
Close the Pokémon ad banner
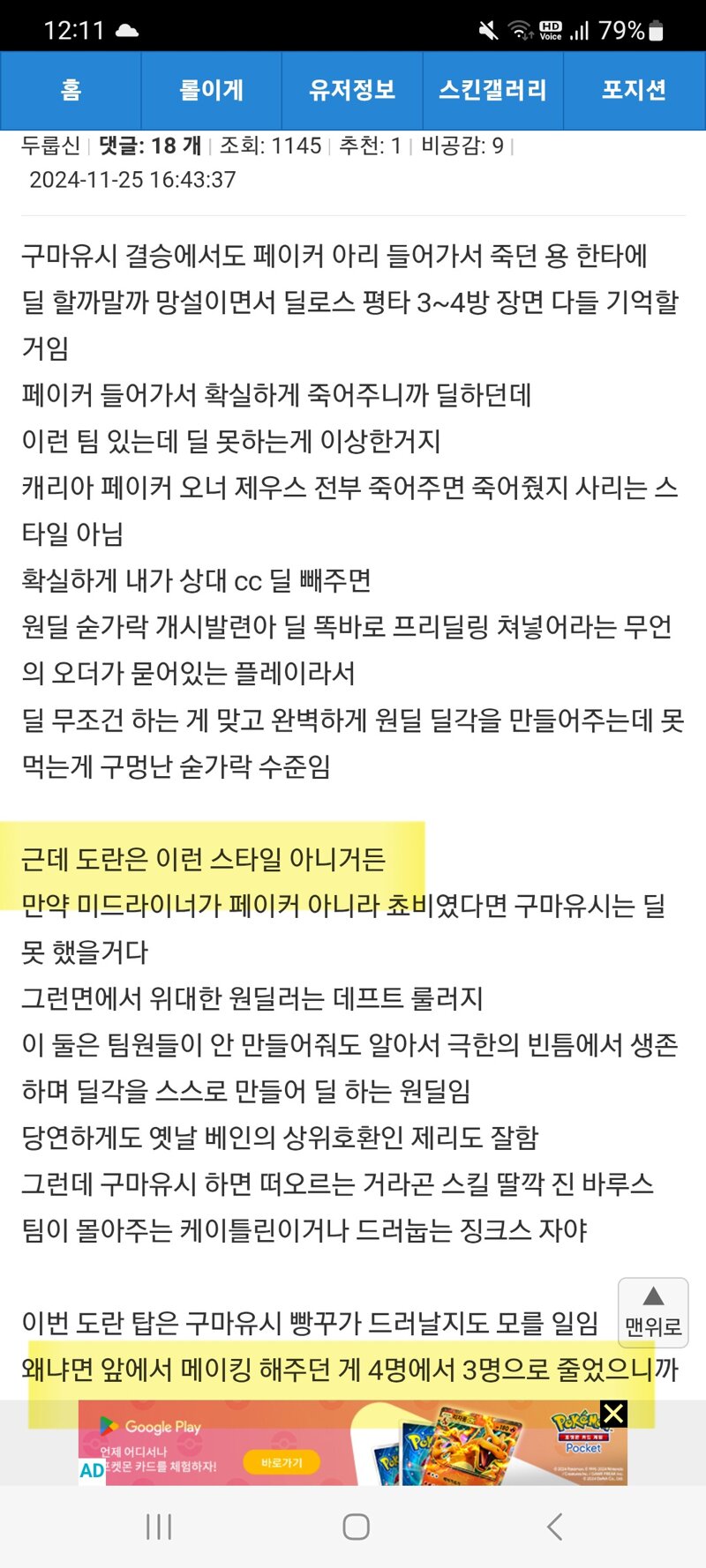(613, 1414)
